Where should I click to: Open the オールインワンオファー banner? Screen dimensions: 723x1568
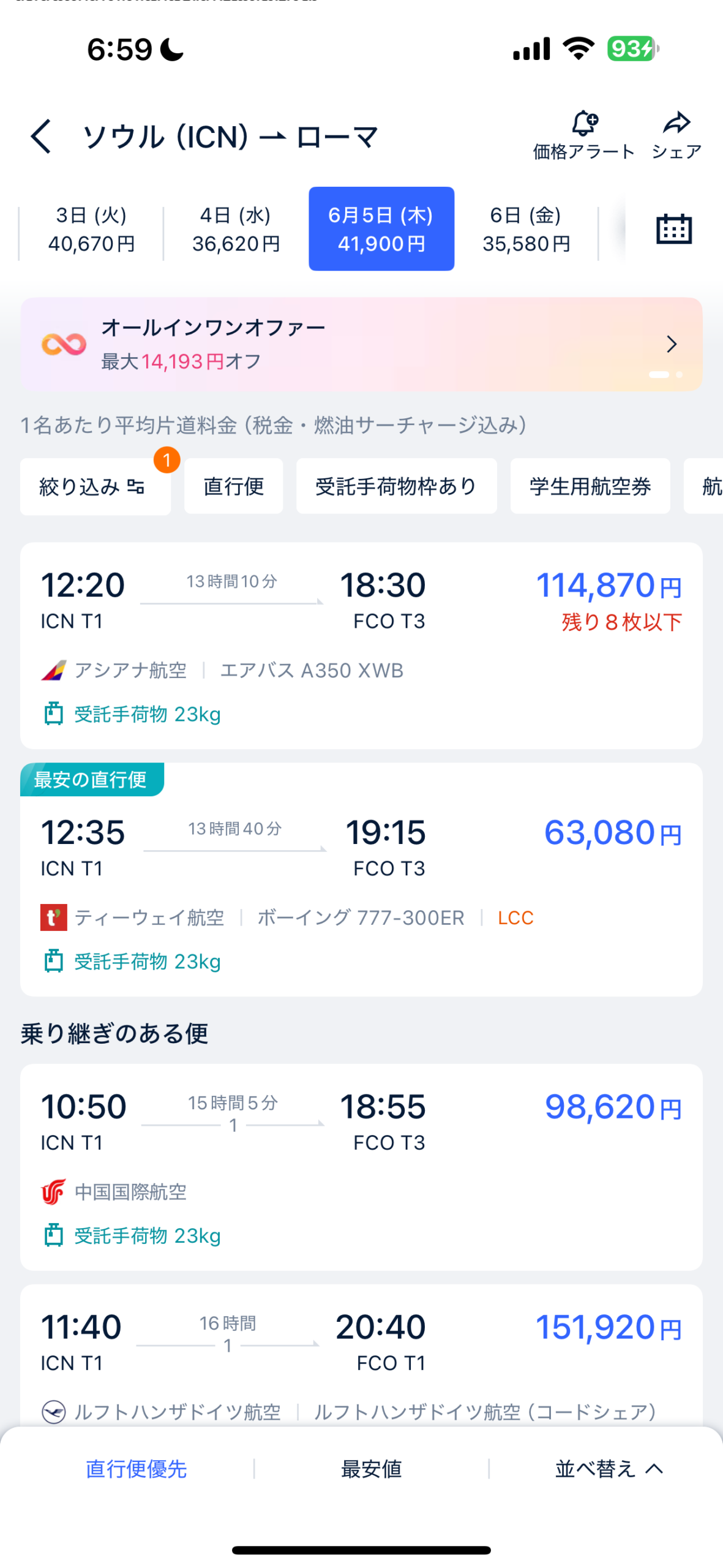[361, 344]
